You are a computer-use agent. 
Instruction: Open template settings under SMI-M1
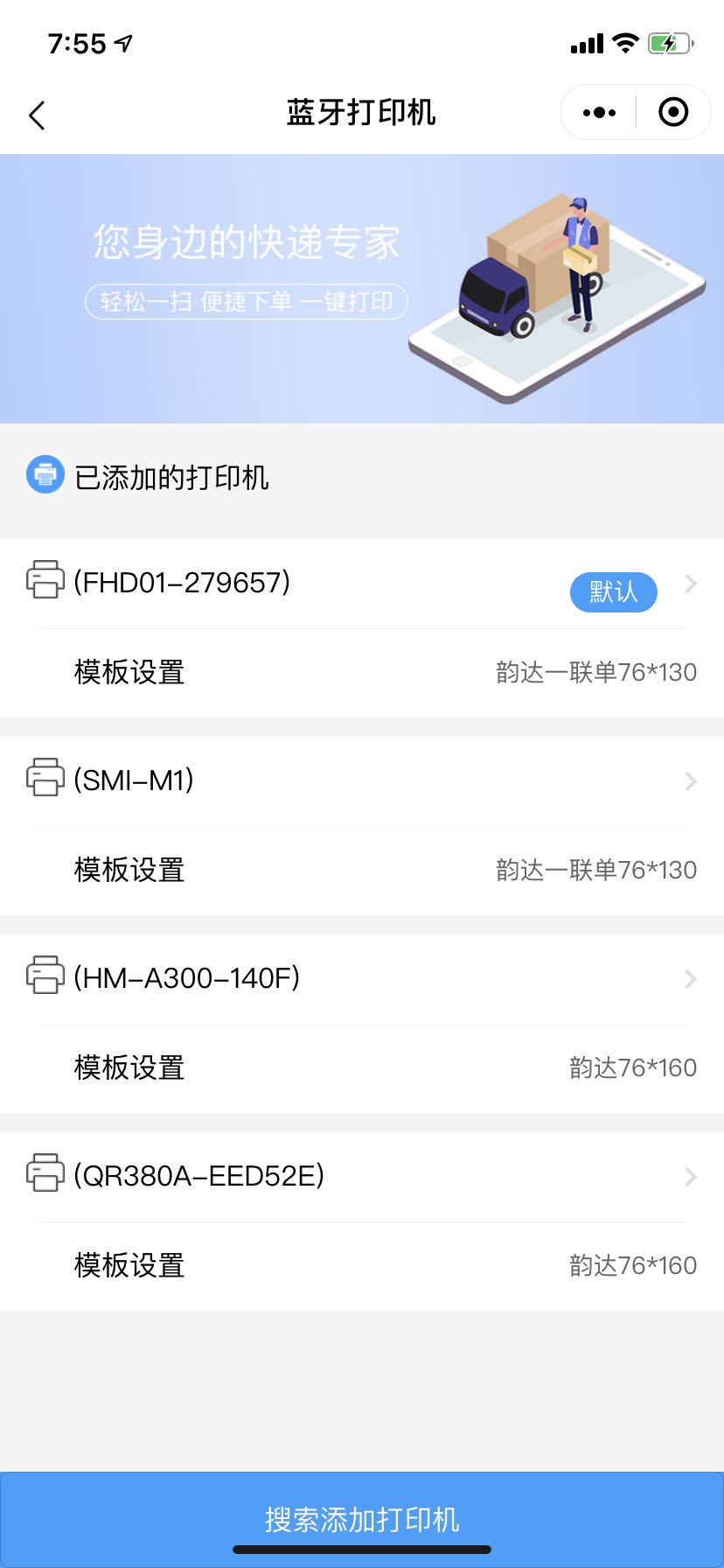362,871
